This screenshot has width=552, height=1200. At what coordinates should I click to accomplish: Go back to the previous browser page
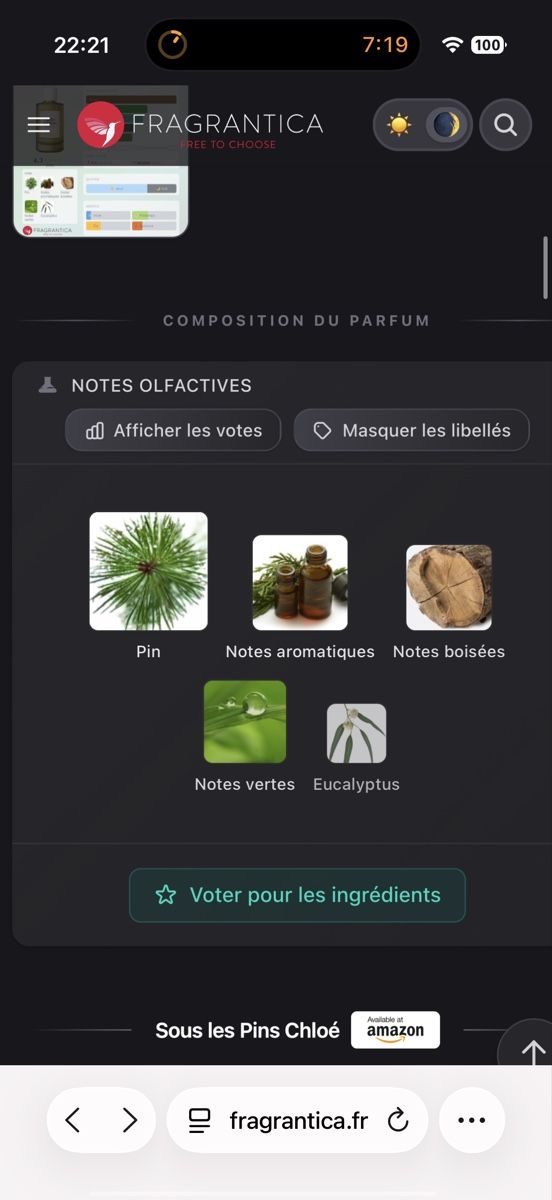[73, 1120]
